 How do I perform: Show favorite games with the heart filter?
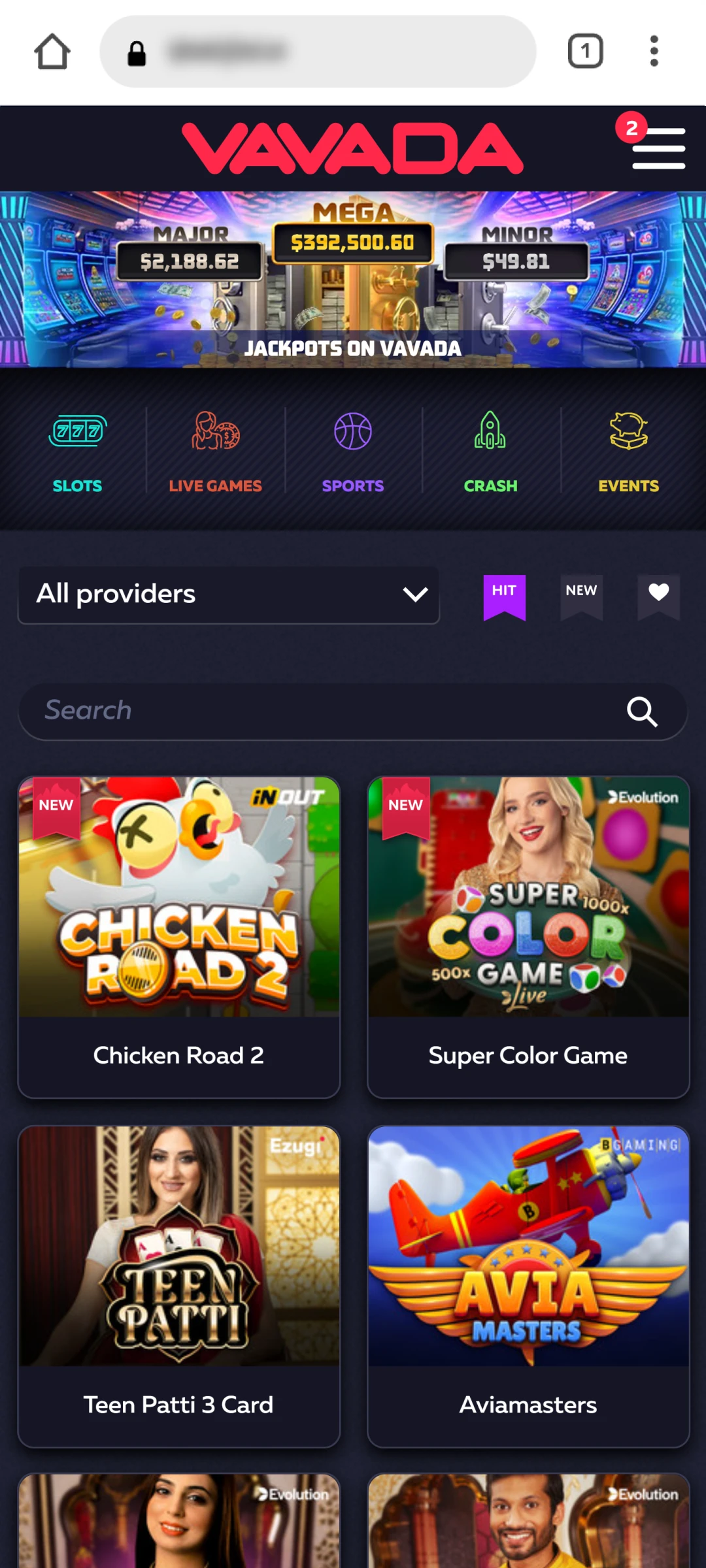pyautogui.click(x=658, y=595)
